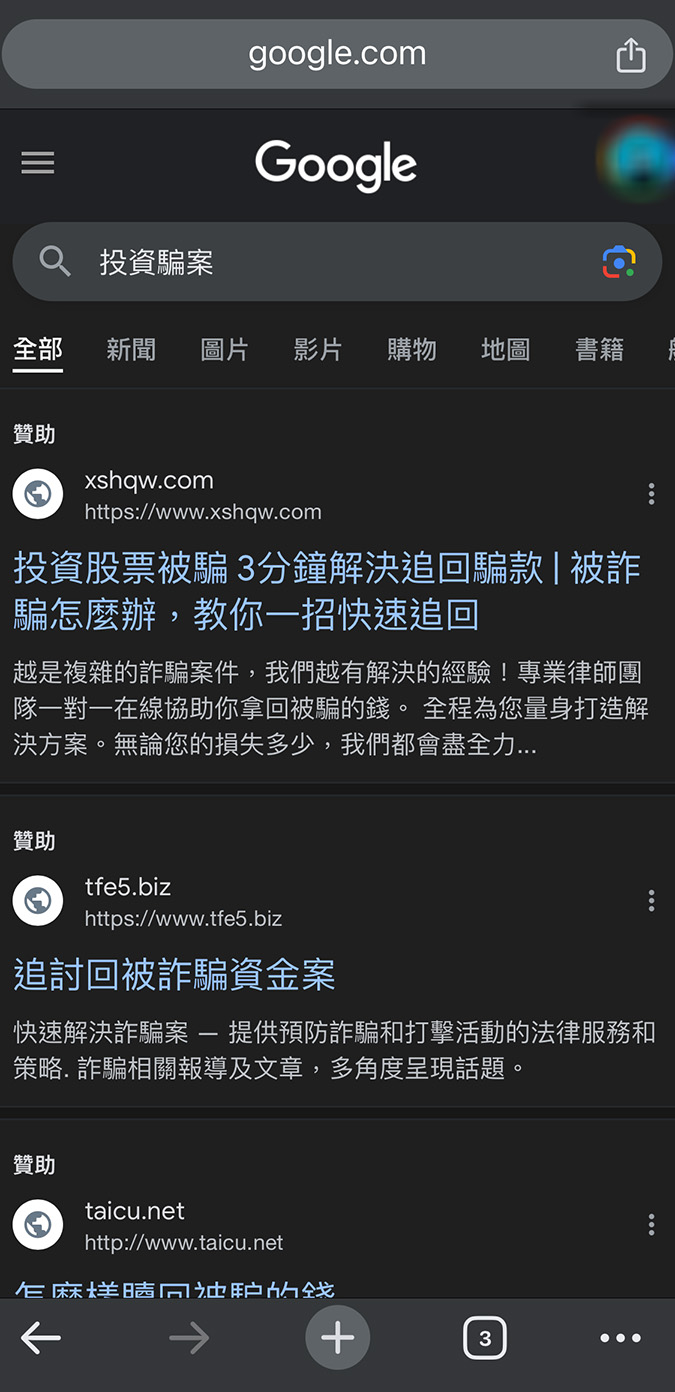This screenshot has width=675, height=1392.
Task: Open a new tab with the plus button
Action: pyautogui.click(x=337, y=1338)
